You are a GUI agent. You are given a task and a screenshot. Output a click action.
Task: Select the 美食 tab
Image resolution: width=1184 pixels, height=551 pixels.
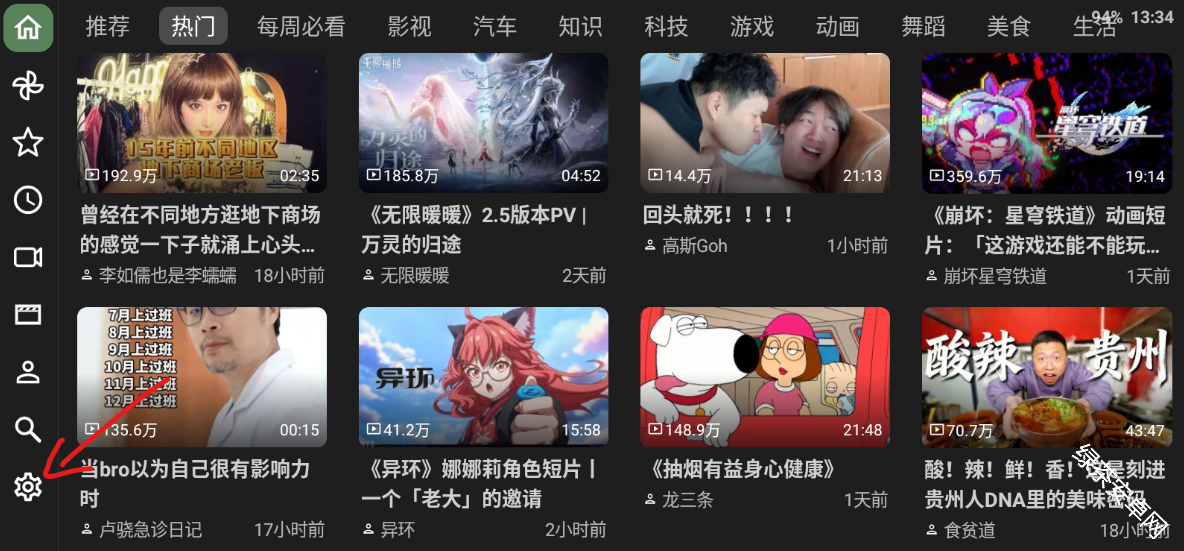(x=1008, y=26)
